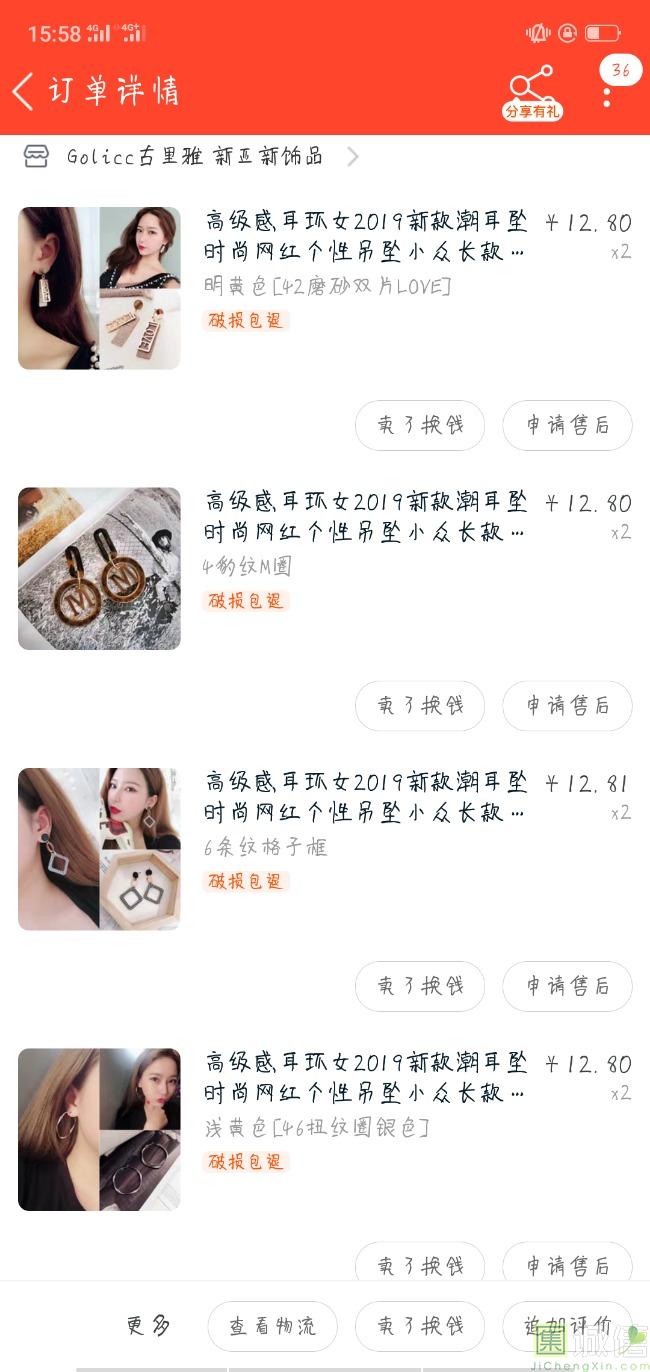Tap 卖了换钱 in the bottom action bar
The image size is (650, 1372).
[420, 1327]
